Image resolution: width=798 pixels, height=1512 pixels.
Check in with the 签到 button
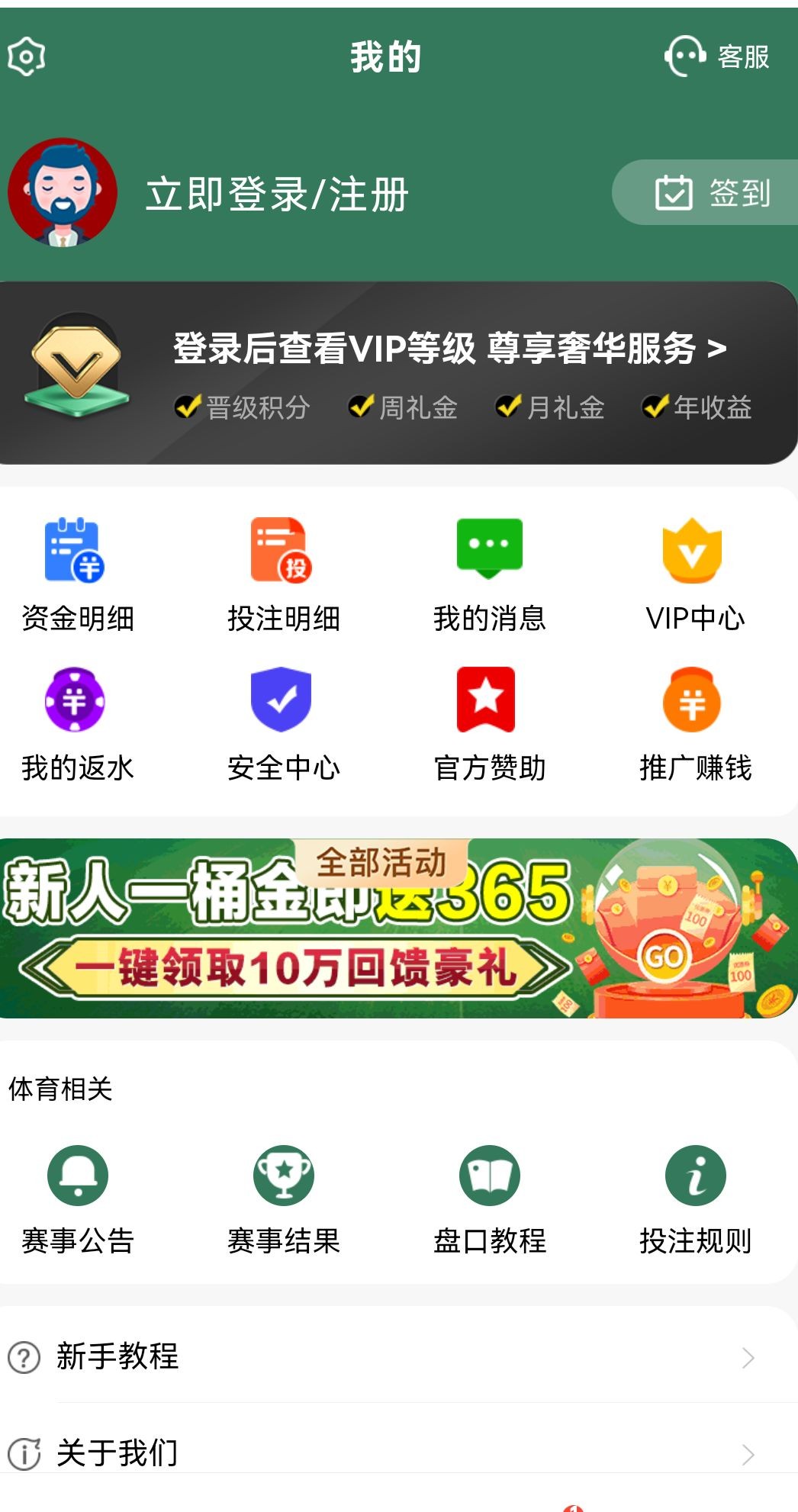[x=713, y=192]
